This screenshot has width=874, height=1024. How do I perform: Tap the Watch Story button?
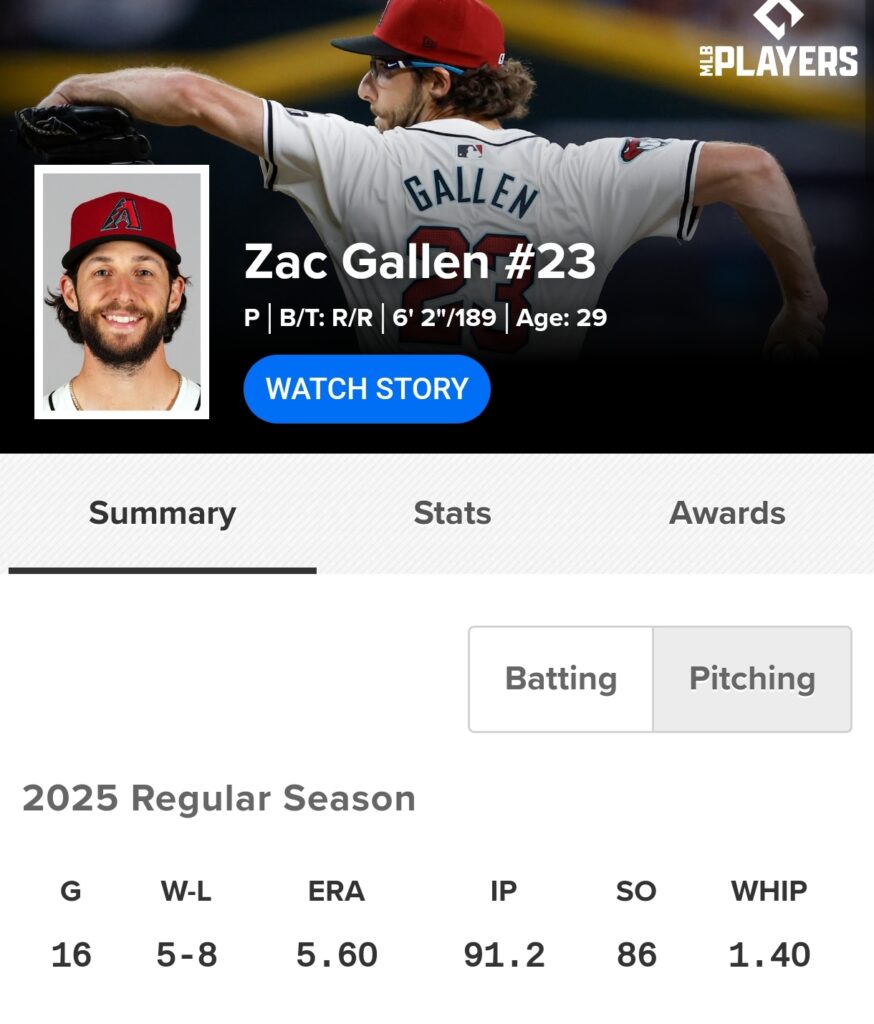(366, 389)
